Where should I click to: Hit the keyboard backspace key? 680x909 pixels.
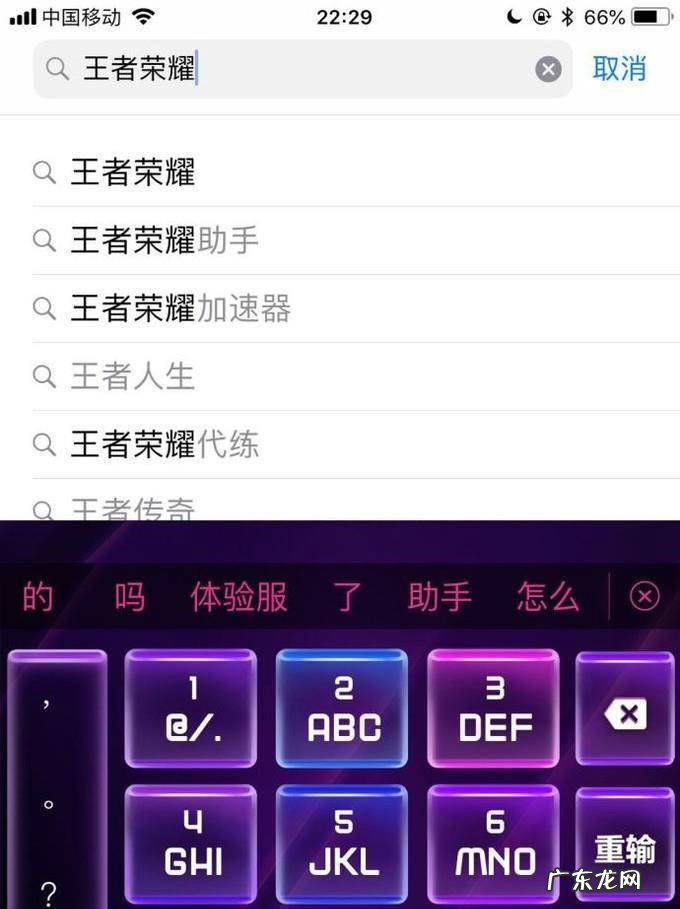click(625, 712)
